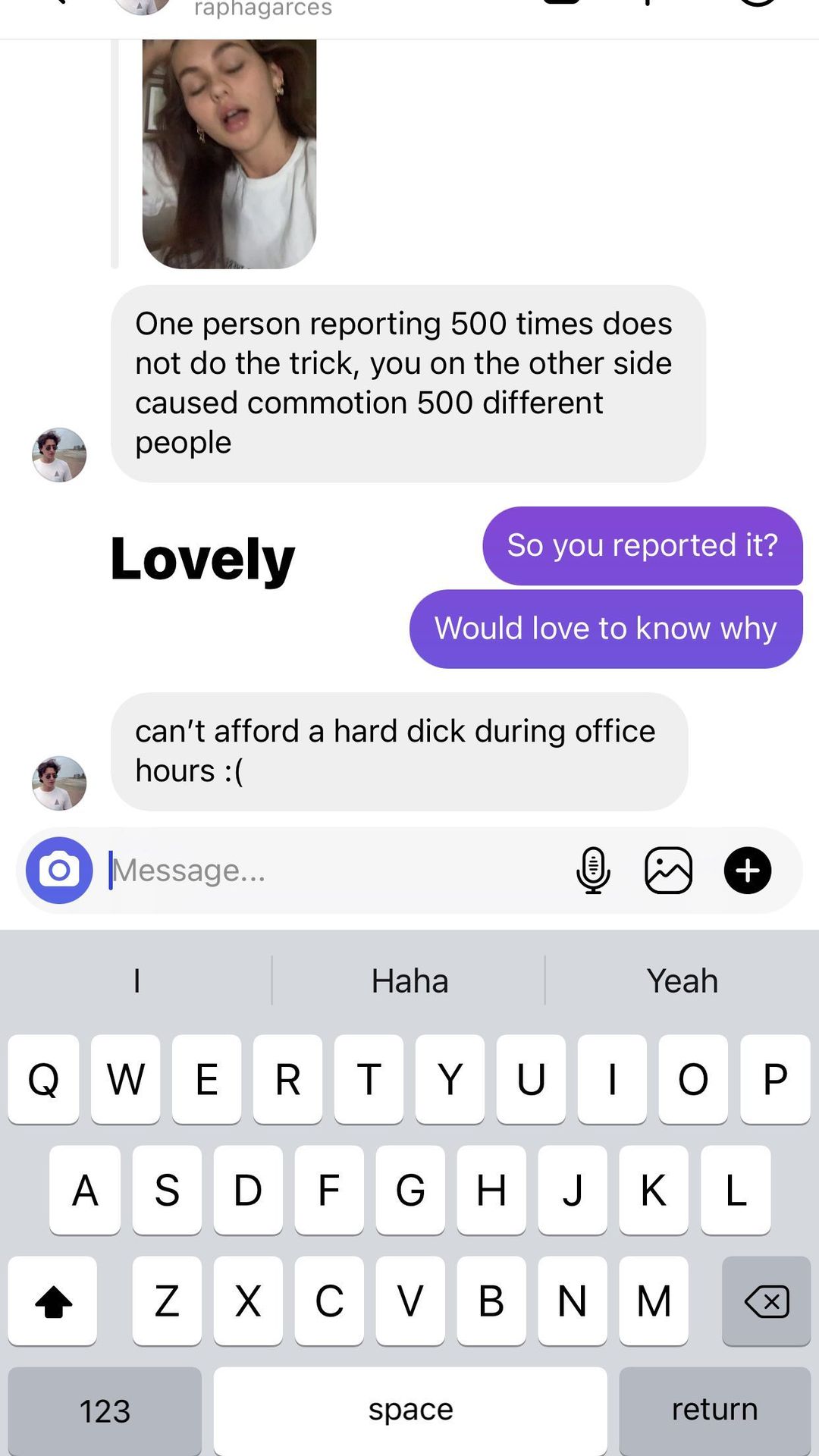Viewport: 819px width, 1456px height.
Task: Open the plus menu for more attachments
Action: (747, 870)
